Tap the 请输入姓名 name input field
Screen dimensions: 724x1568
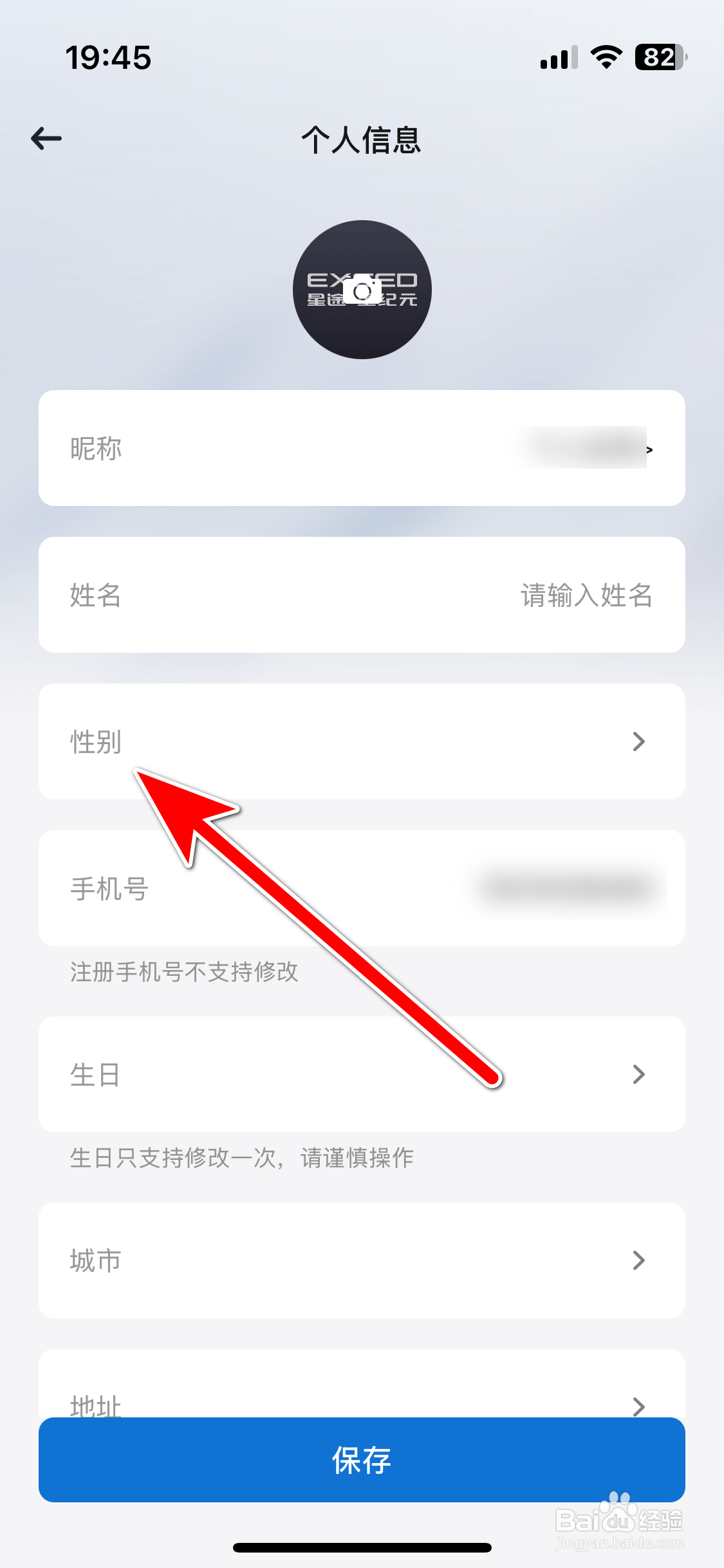point(587,595)
